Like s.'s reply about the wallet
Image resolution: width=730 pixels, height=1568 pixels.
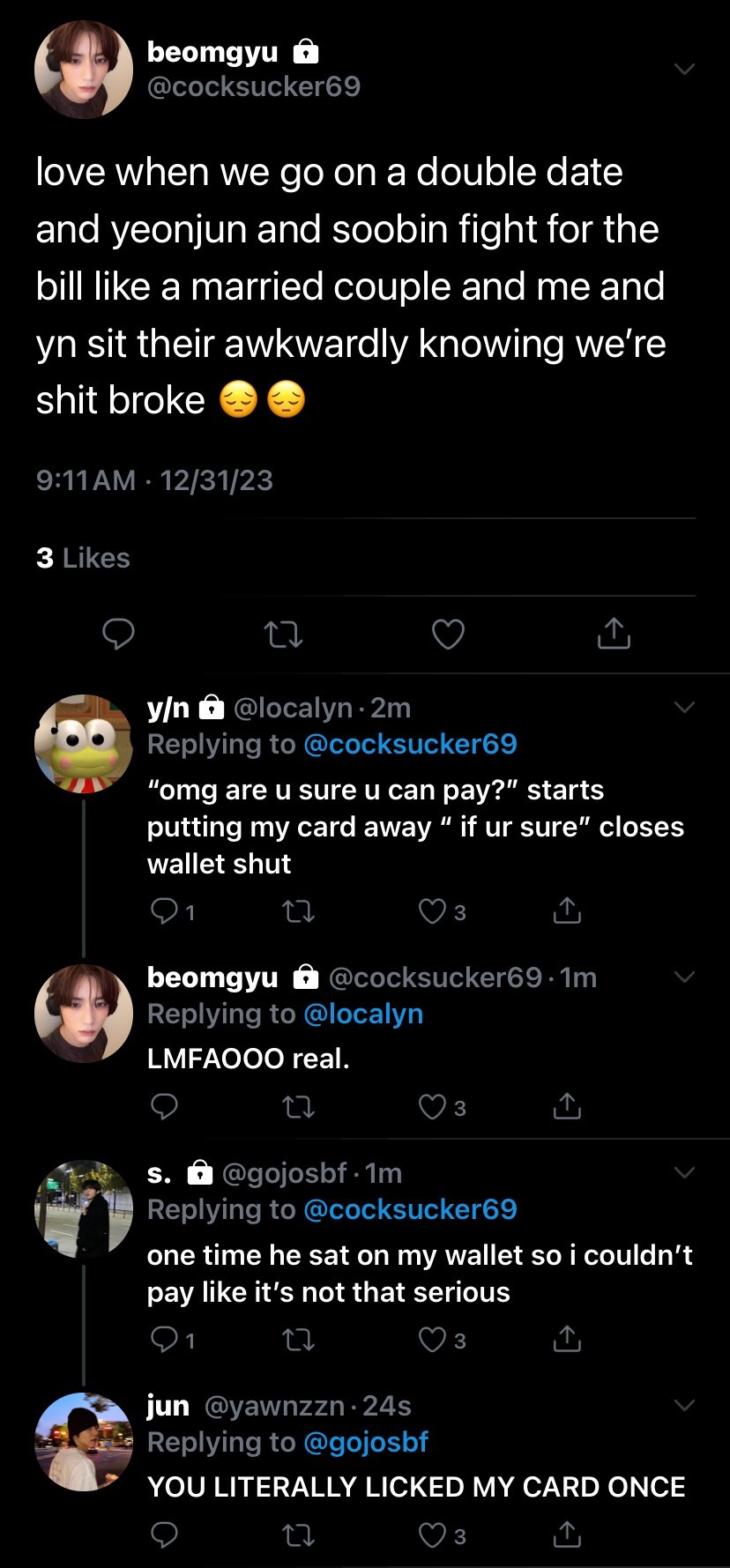[432, 1340]
